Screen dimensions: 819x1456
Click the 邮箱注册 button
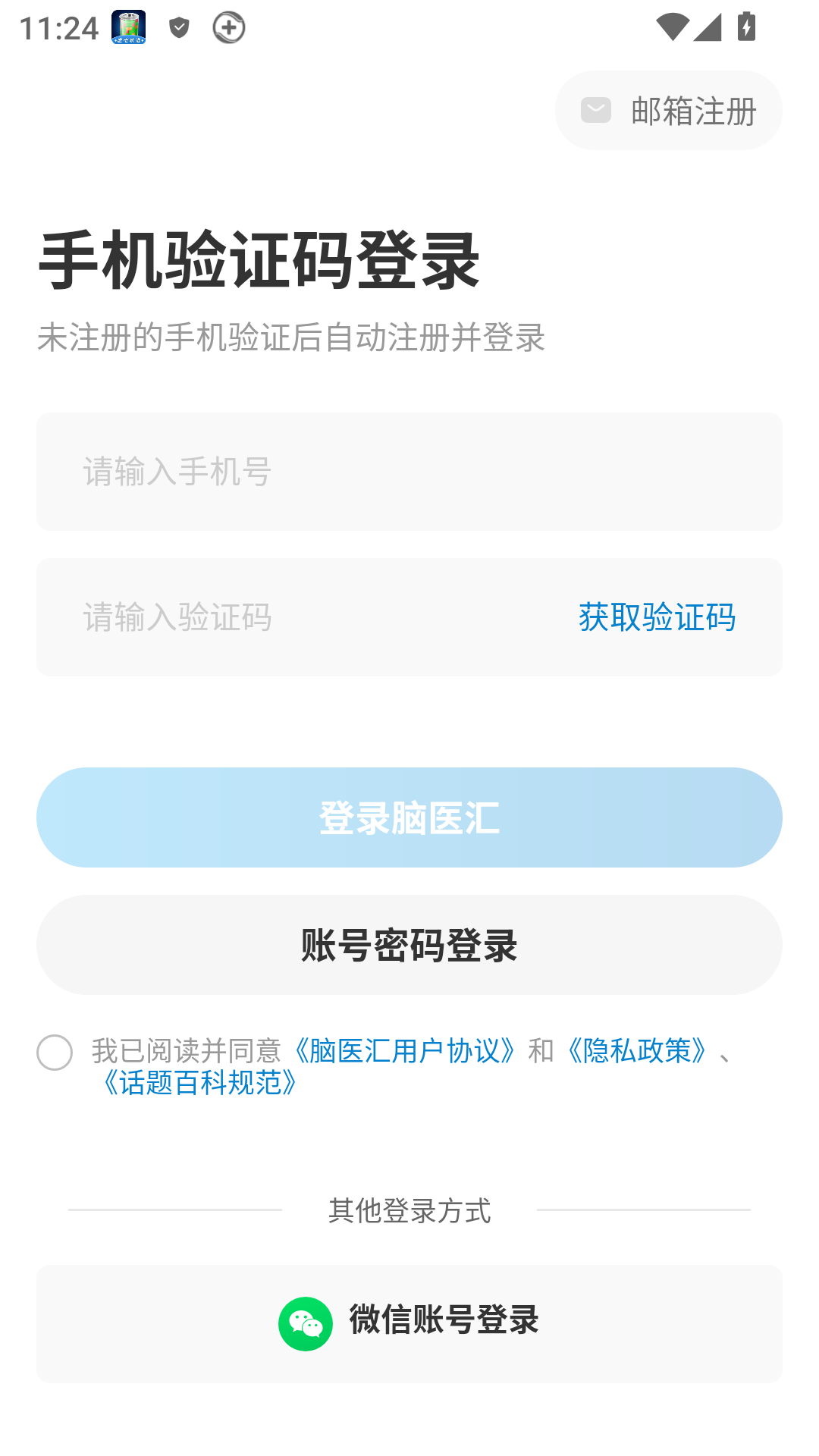pyautogui.click(x=667, y=110)
